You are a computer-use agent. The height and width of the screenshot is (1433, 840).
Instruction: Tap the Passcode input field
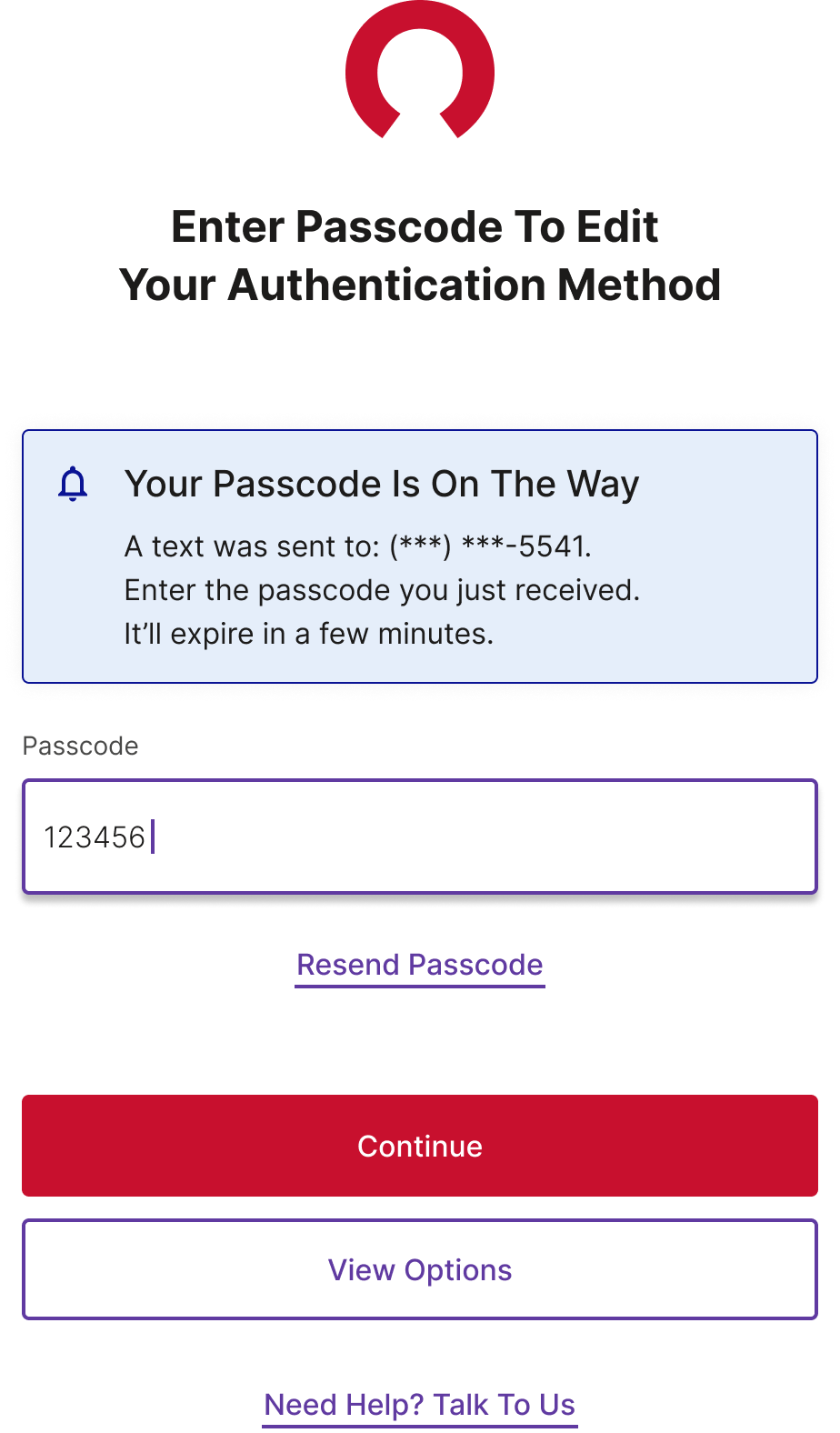[419, 837]
